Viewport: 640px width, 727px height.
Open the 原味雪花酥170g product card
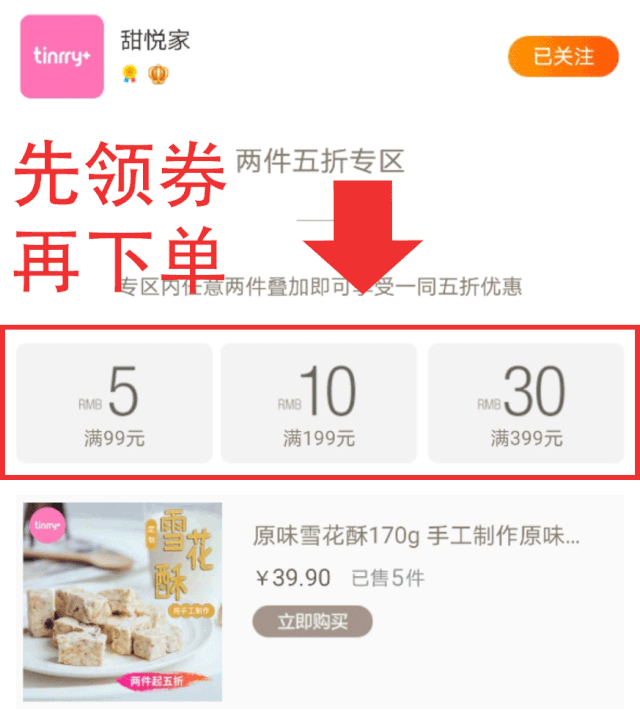click(x=415, y=536)
